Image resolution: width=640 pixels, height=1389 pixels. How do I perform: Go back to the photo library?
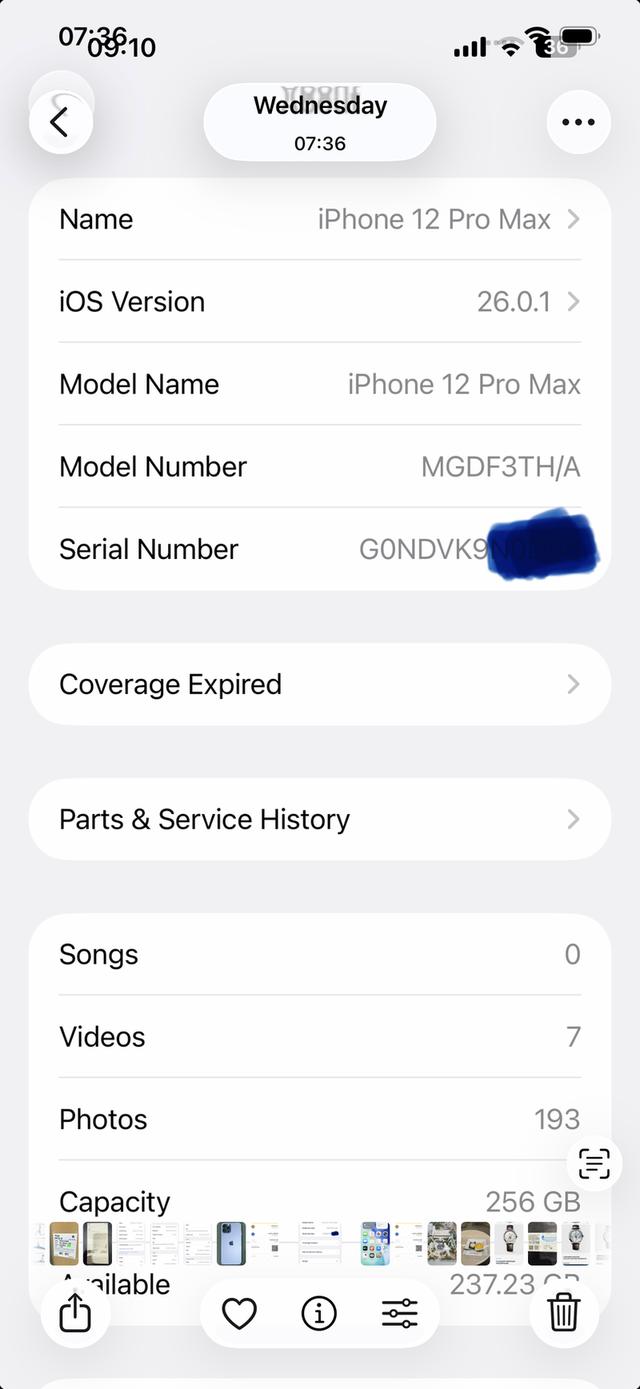click(x=61, y=122)
